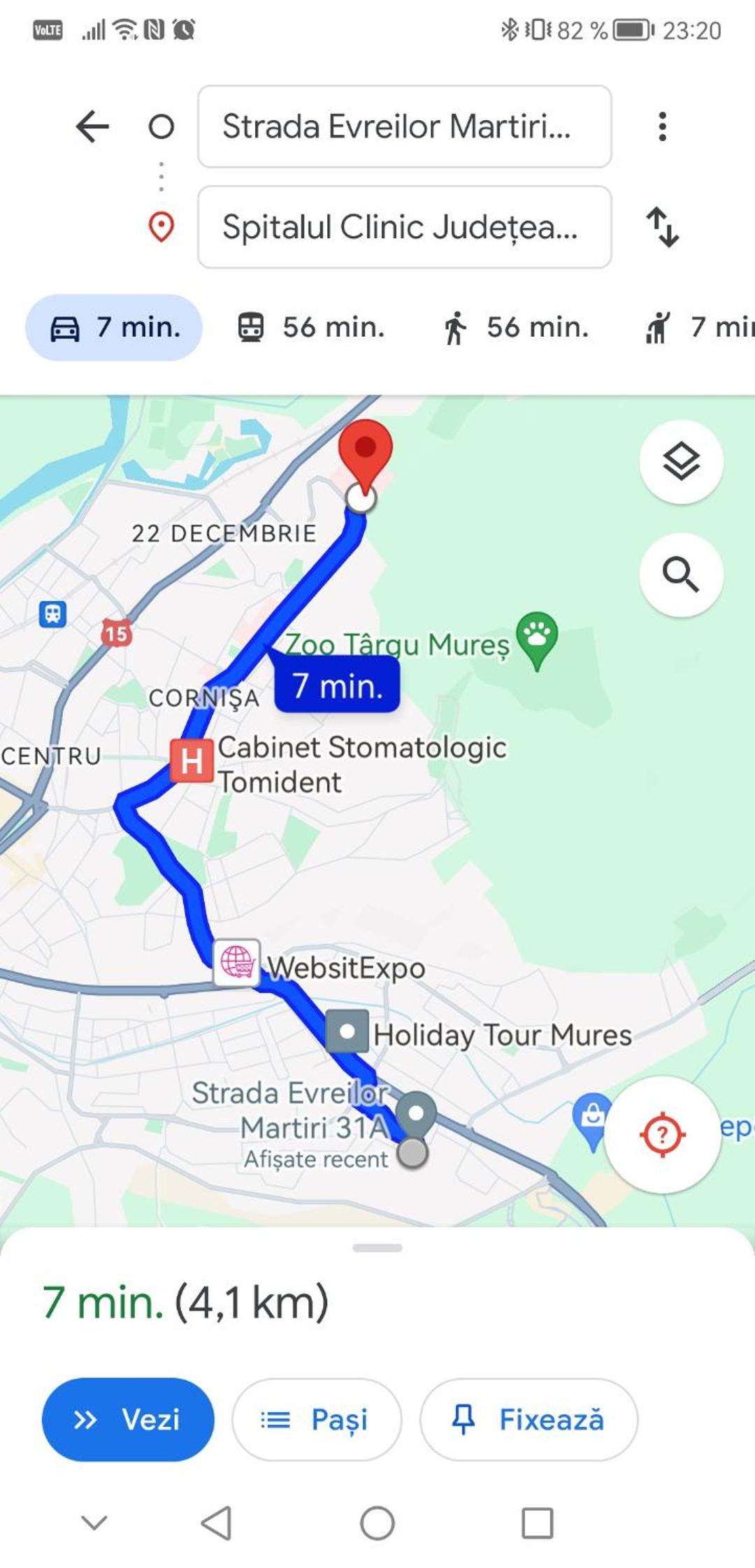Go back using the top arrow

click(92, 126)
